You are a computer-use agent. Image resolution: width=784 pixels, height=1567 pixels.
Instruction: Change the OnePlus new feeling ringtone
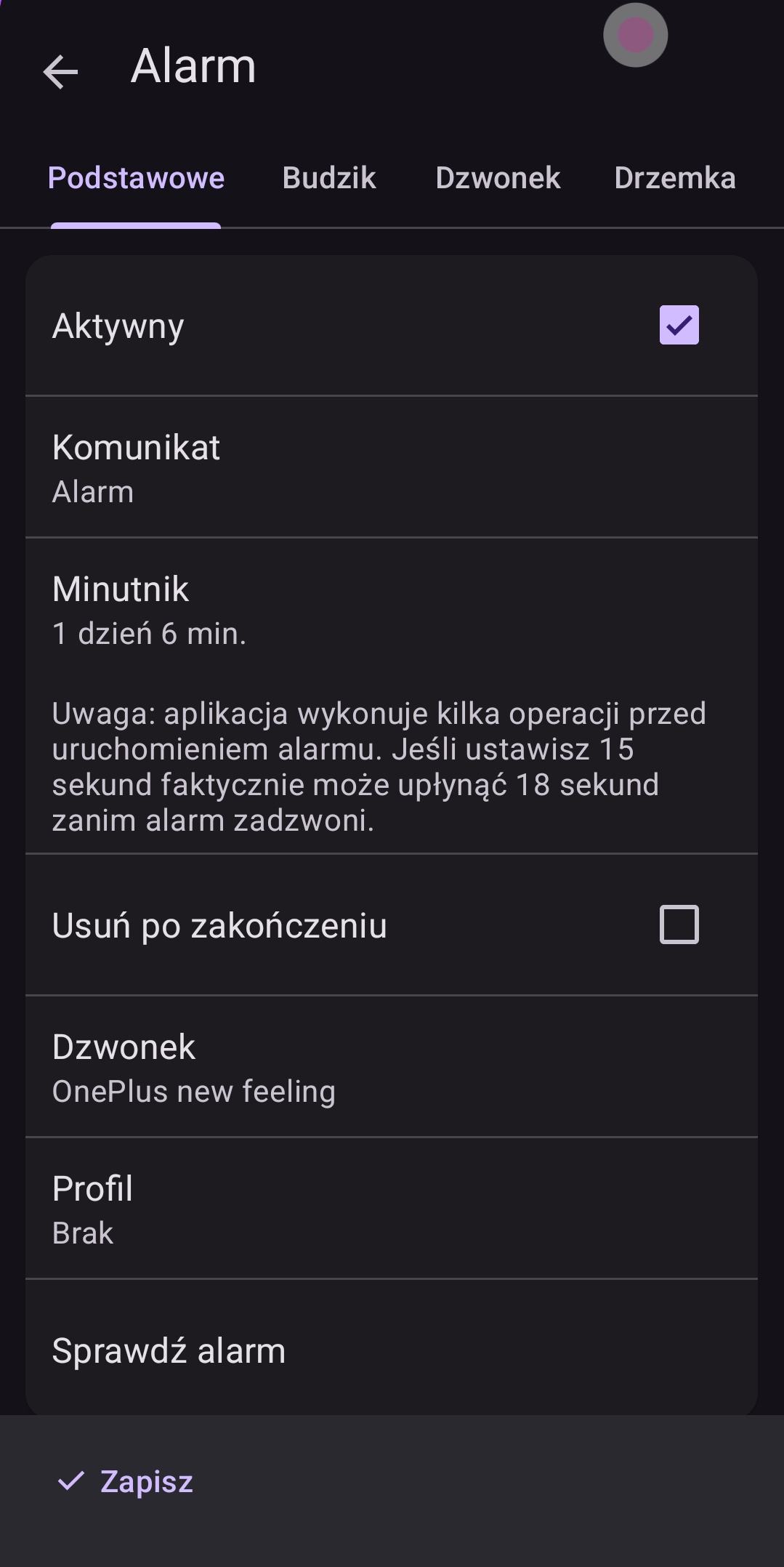(x=391, y=1067)
